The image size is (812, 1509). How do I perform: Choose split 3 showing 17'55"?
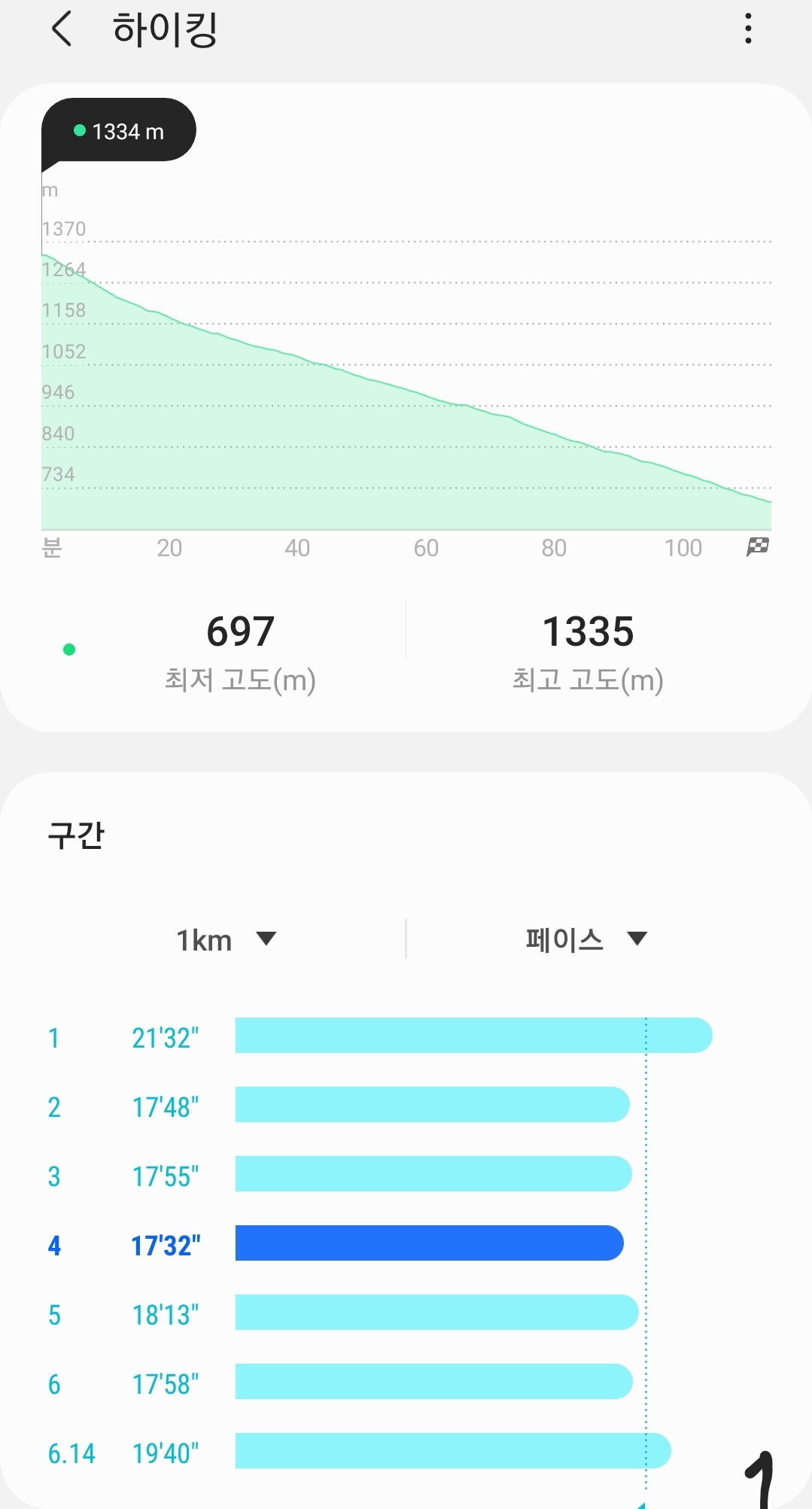click(433, 1174)
